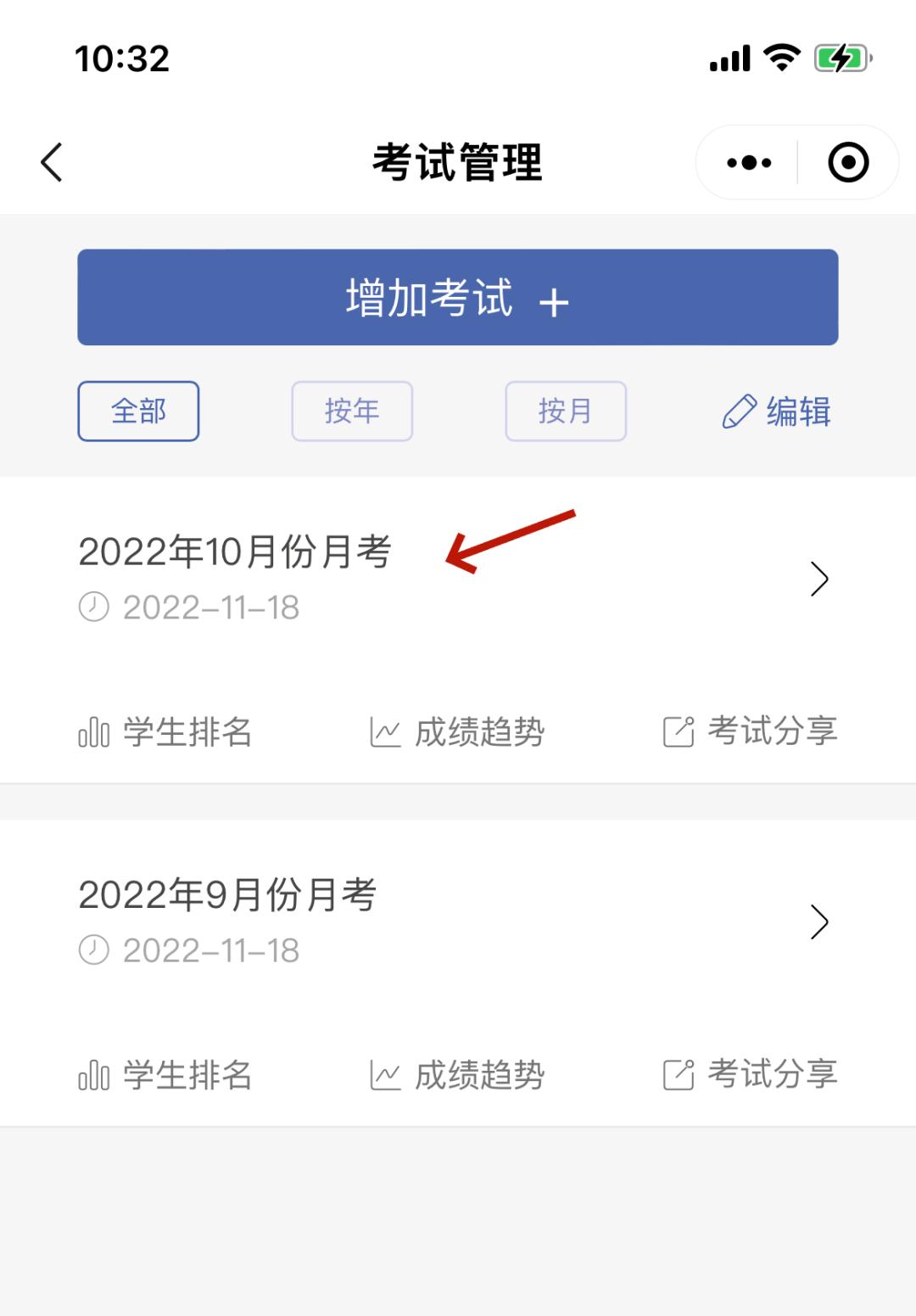Click the pencil edit icon next to 编辑
Viewport: 916px width, 1316px height.
[739, 412]
